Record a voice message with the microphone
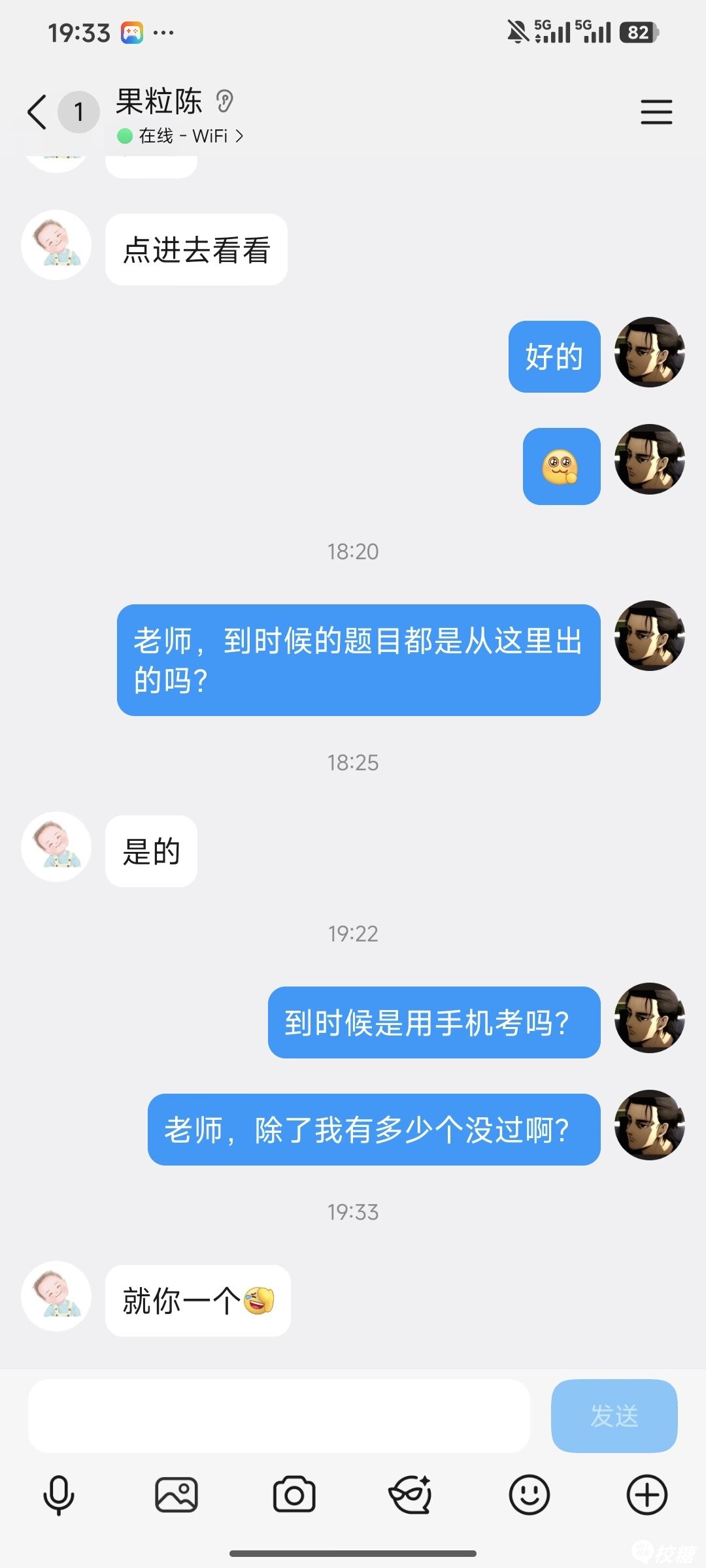This screenshot has height=1568, width=706. click(x=59, y=1495)
